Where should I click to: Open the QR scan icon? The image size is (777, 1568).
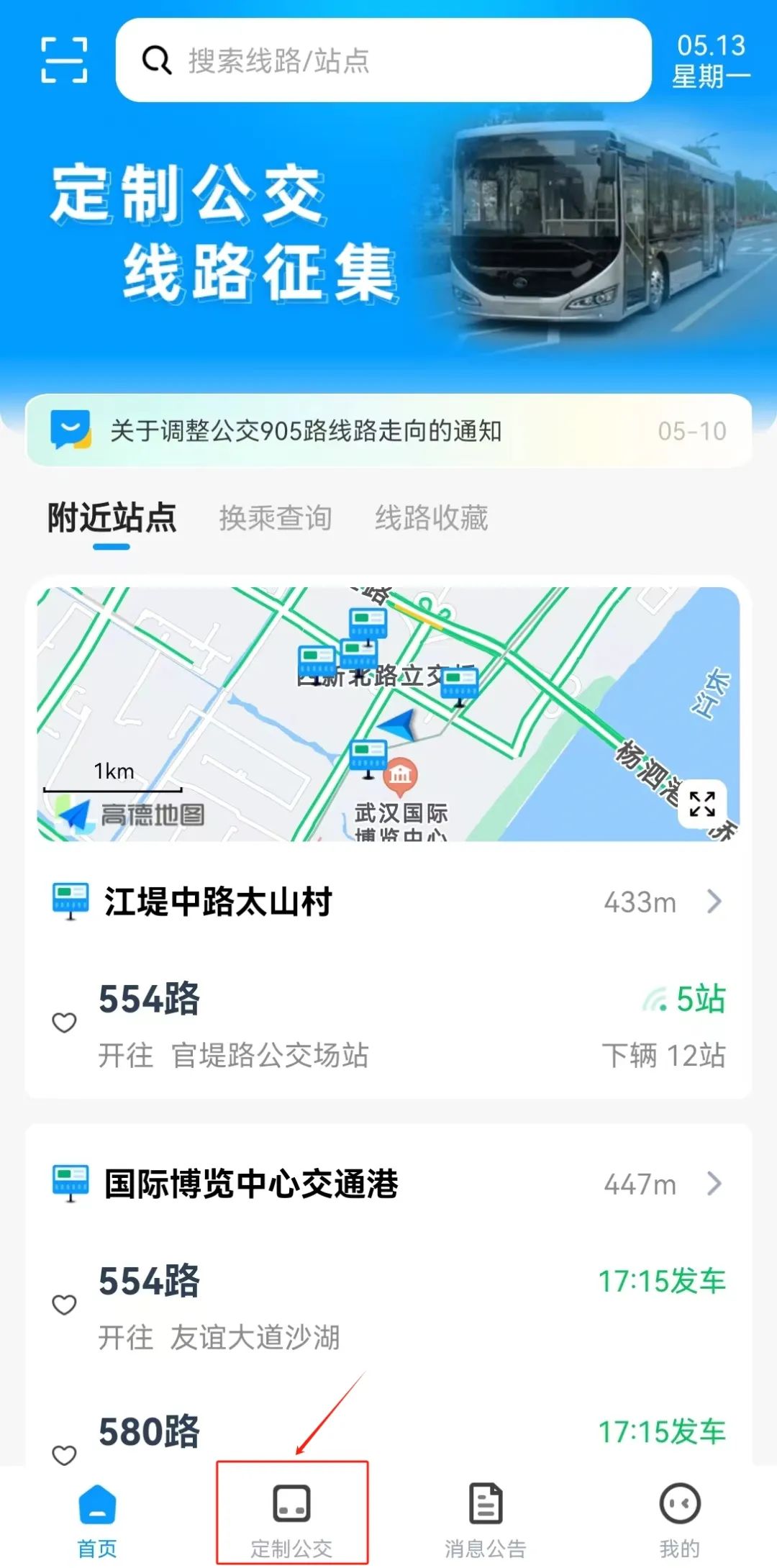pos(64,60)
